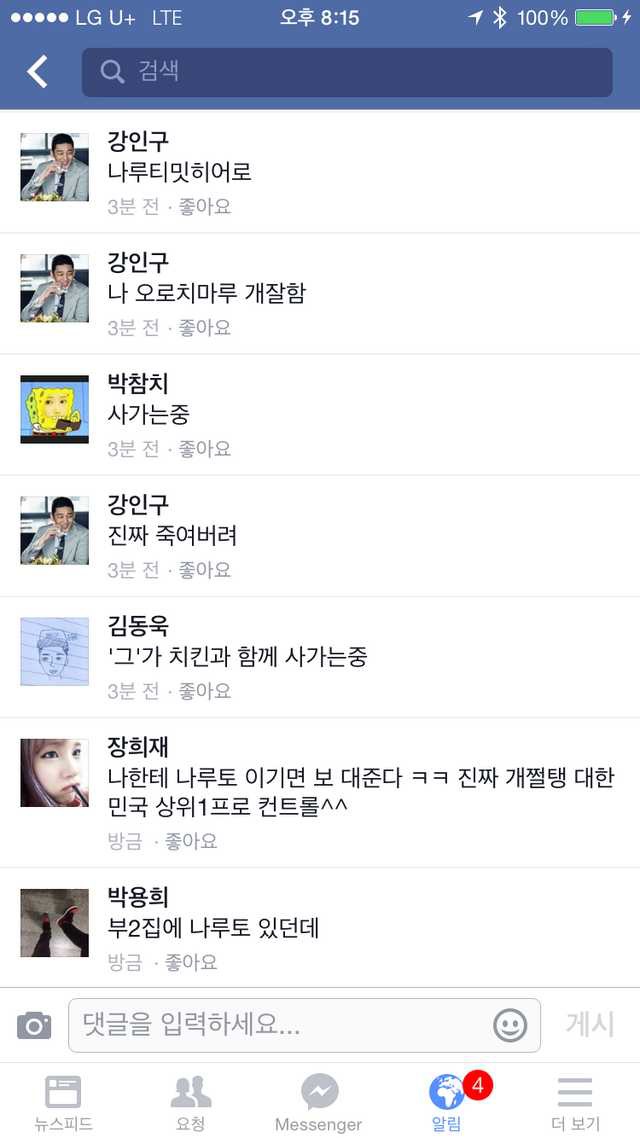
Task: Like 장희재's comment
Action: [191, 842]
